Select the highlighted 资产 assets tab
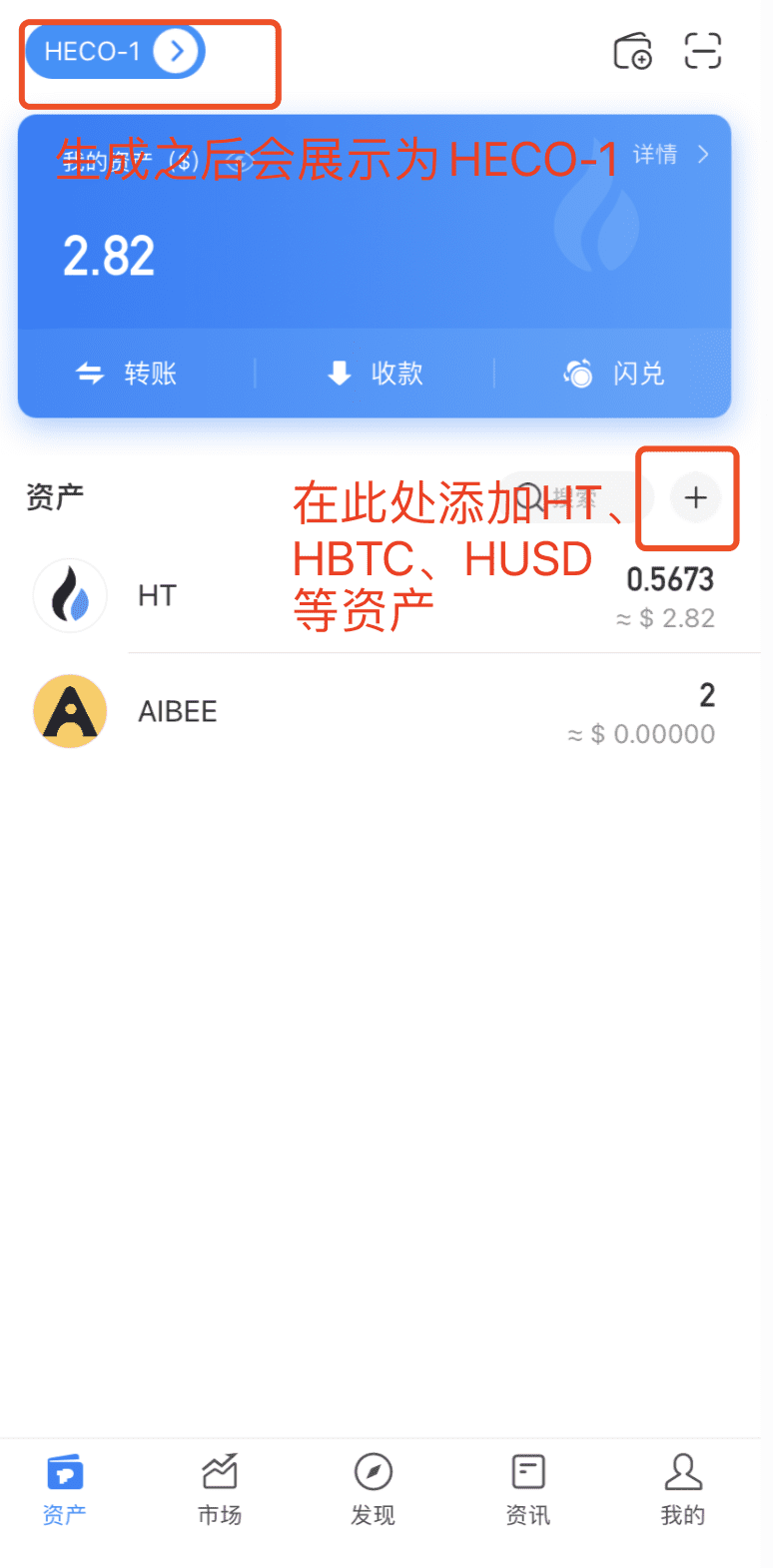The width and height of the screenshot is (773, 1568). (64, 1488)
